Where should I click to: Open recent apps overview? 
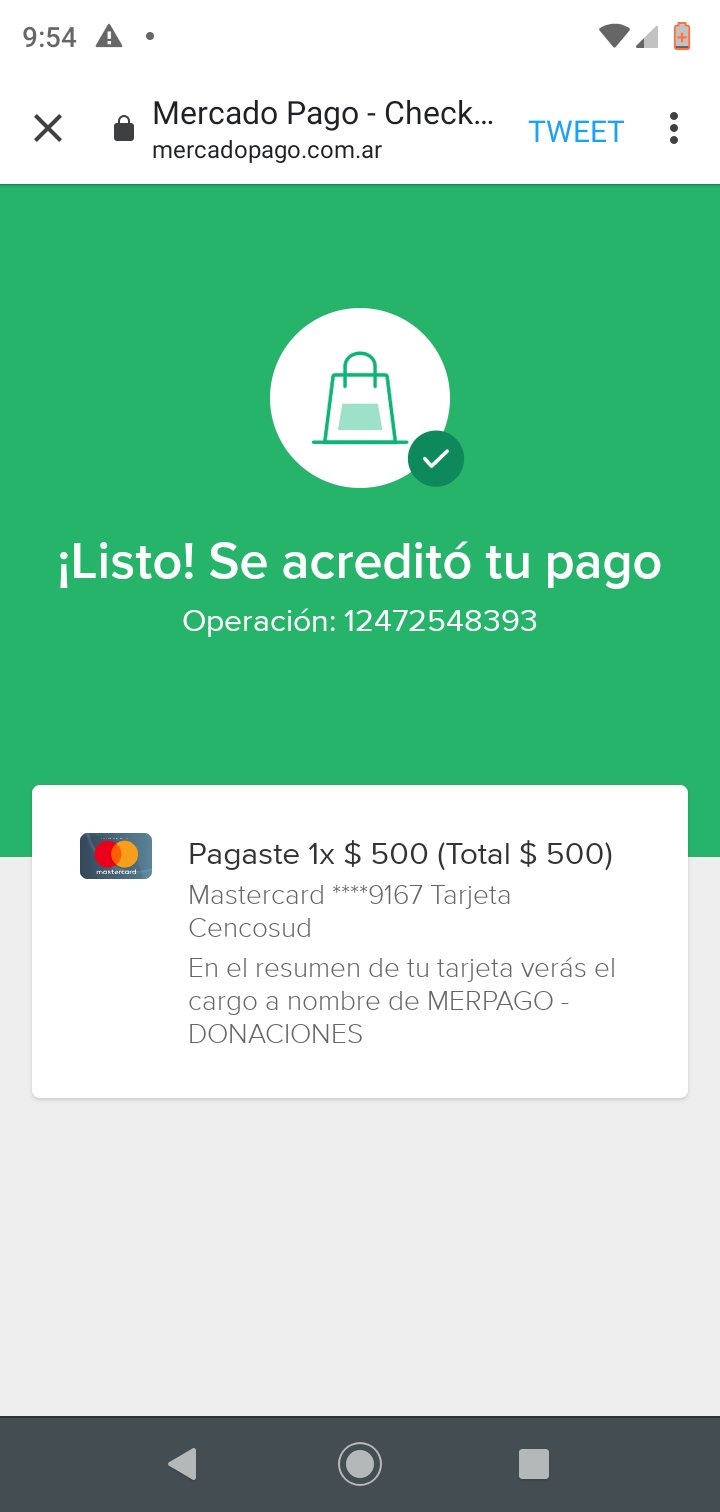(x=534, y=1464)
